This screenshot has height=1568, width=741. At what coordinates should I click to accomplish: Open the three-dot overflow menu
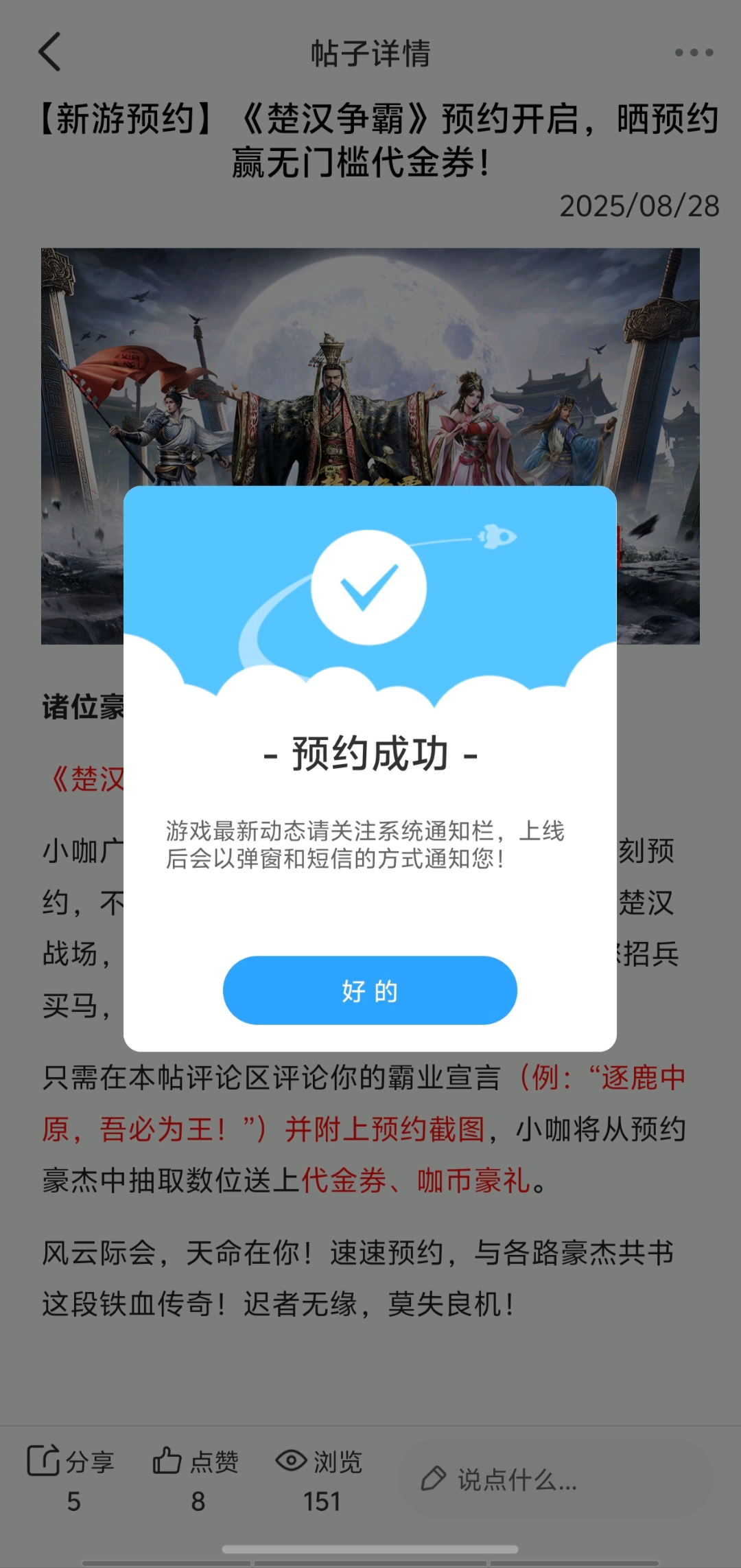coord(694,52)
